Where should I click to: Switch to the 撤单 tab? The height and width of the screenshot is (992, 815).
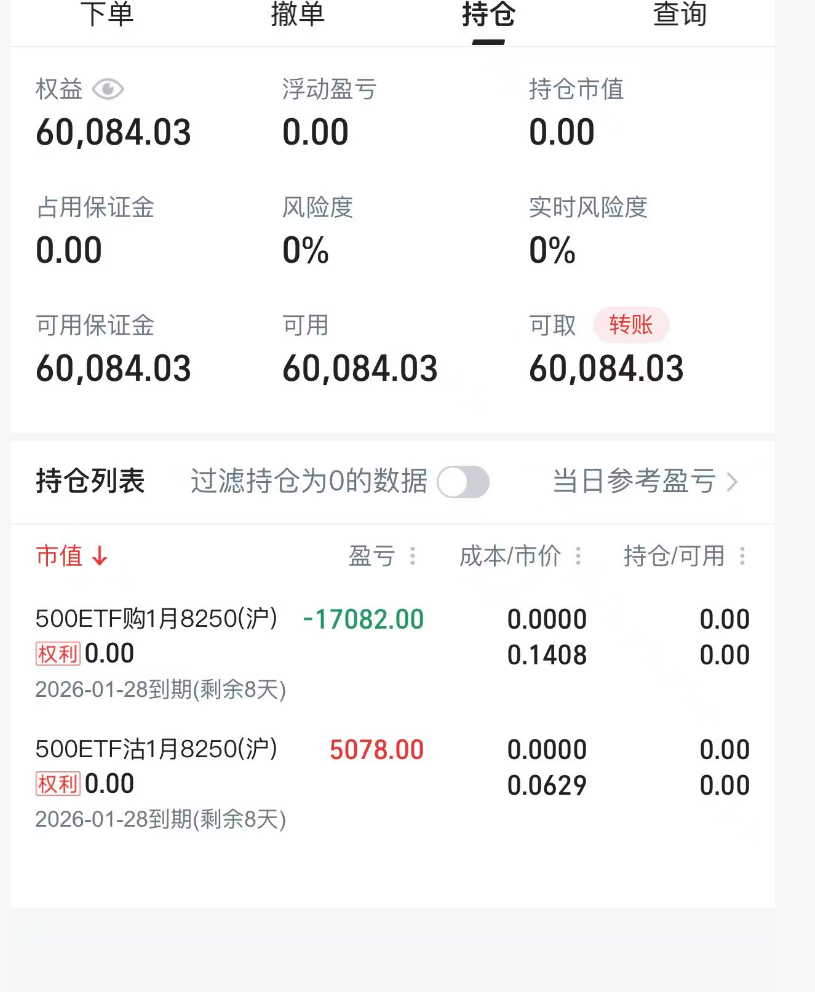(x=297, y=15)
